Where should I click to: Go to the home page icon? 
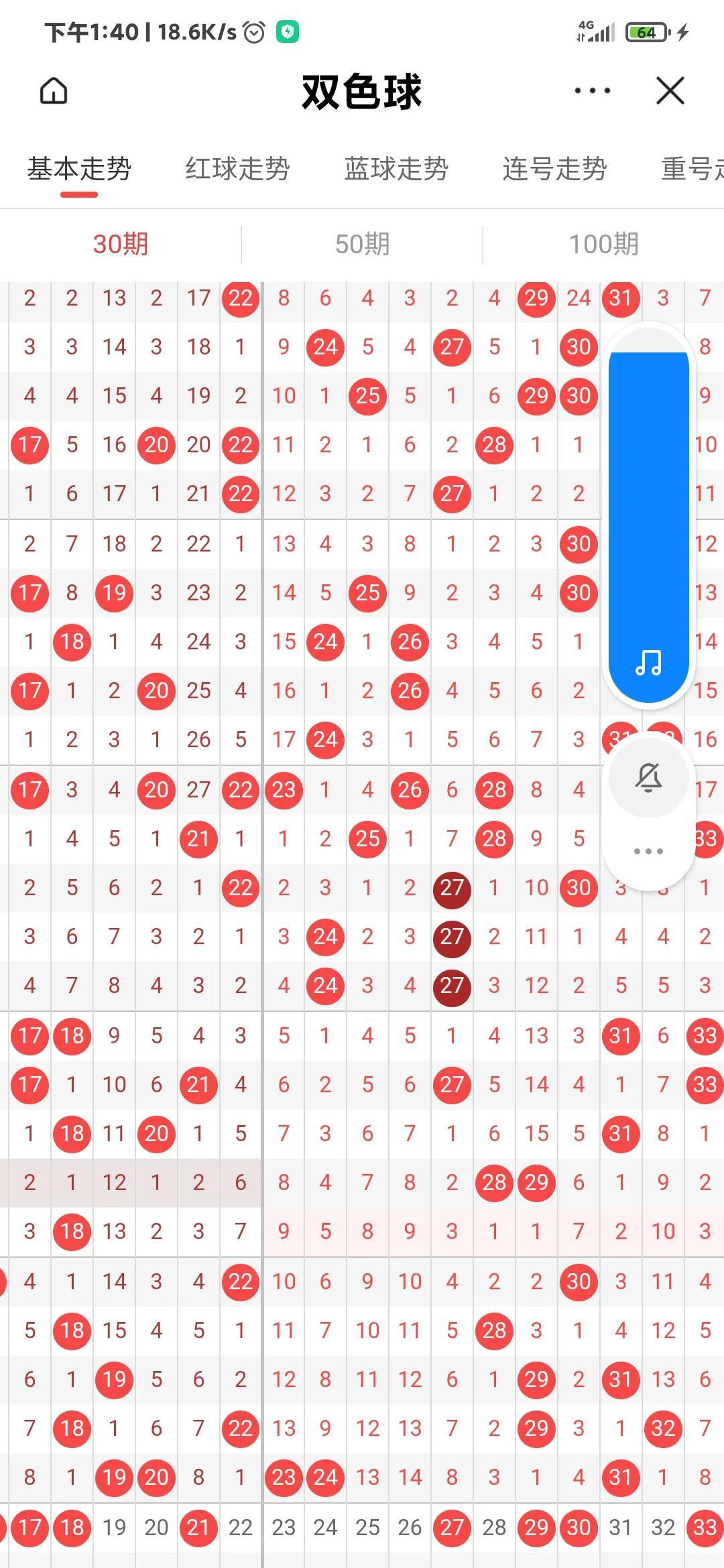point(54,90)
